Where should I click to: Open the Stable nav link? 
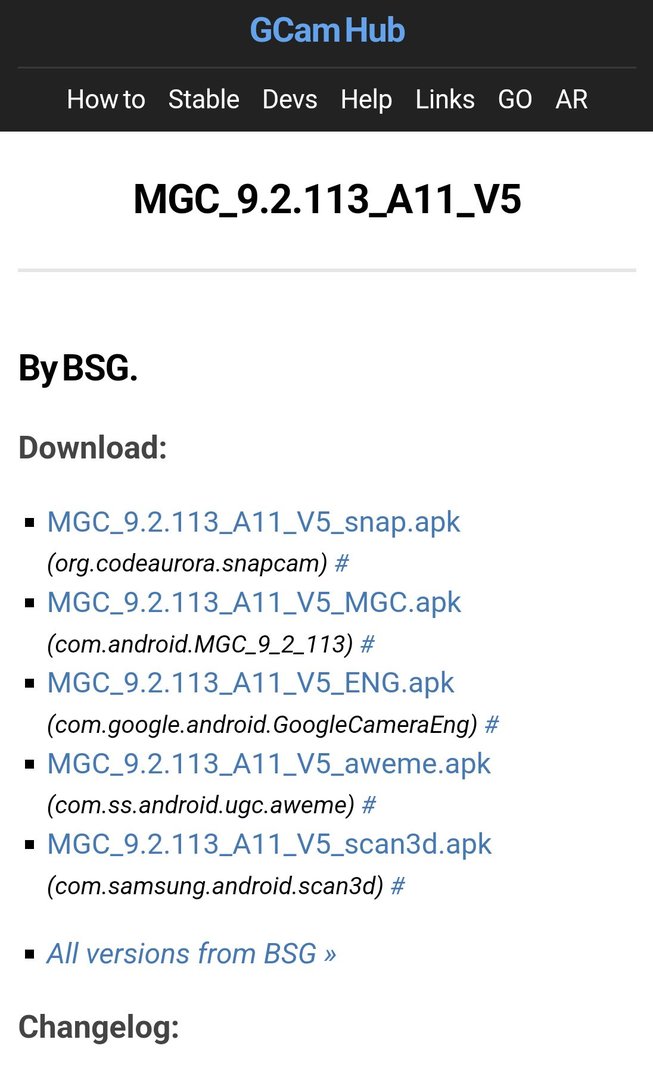point(204,100)
